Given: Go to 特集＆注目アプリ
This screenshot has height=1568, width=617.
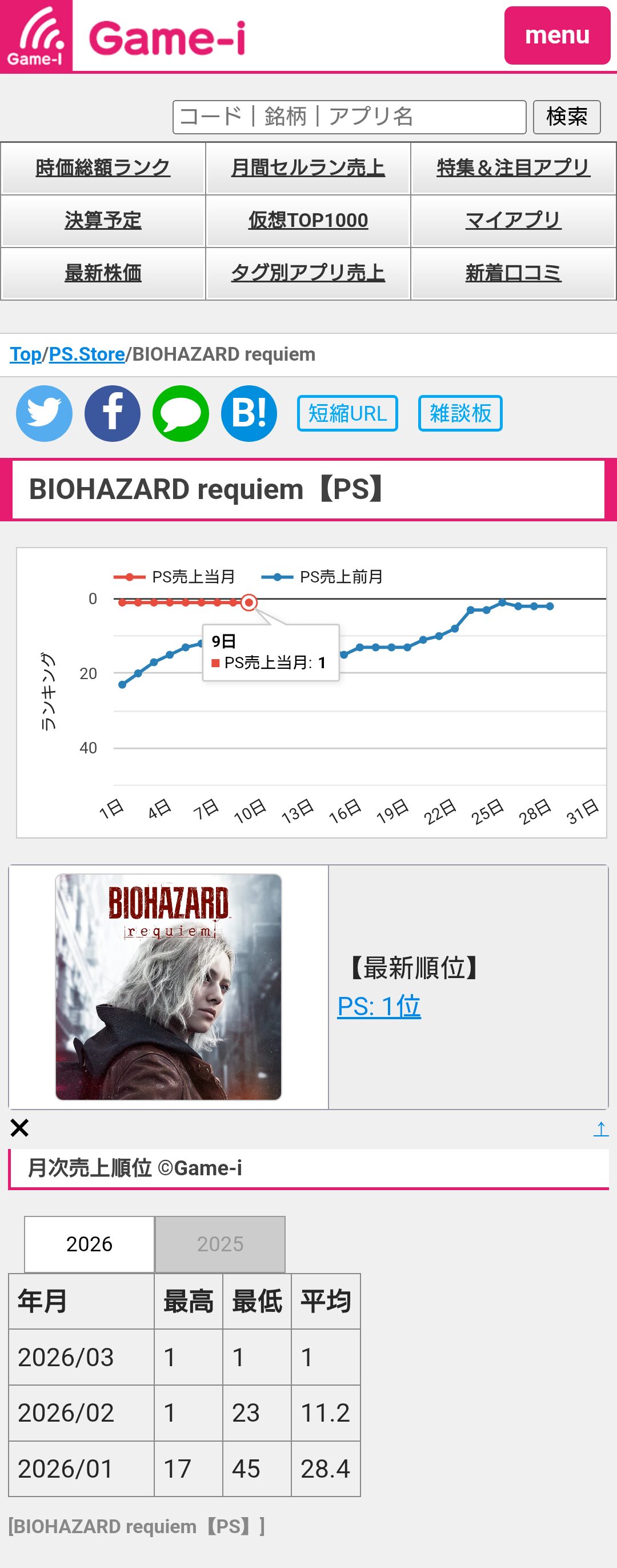Looking at the screenshot, I should click(x=513, y=167).
